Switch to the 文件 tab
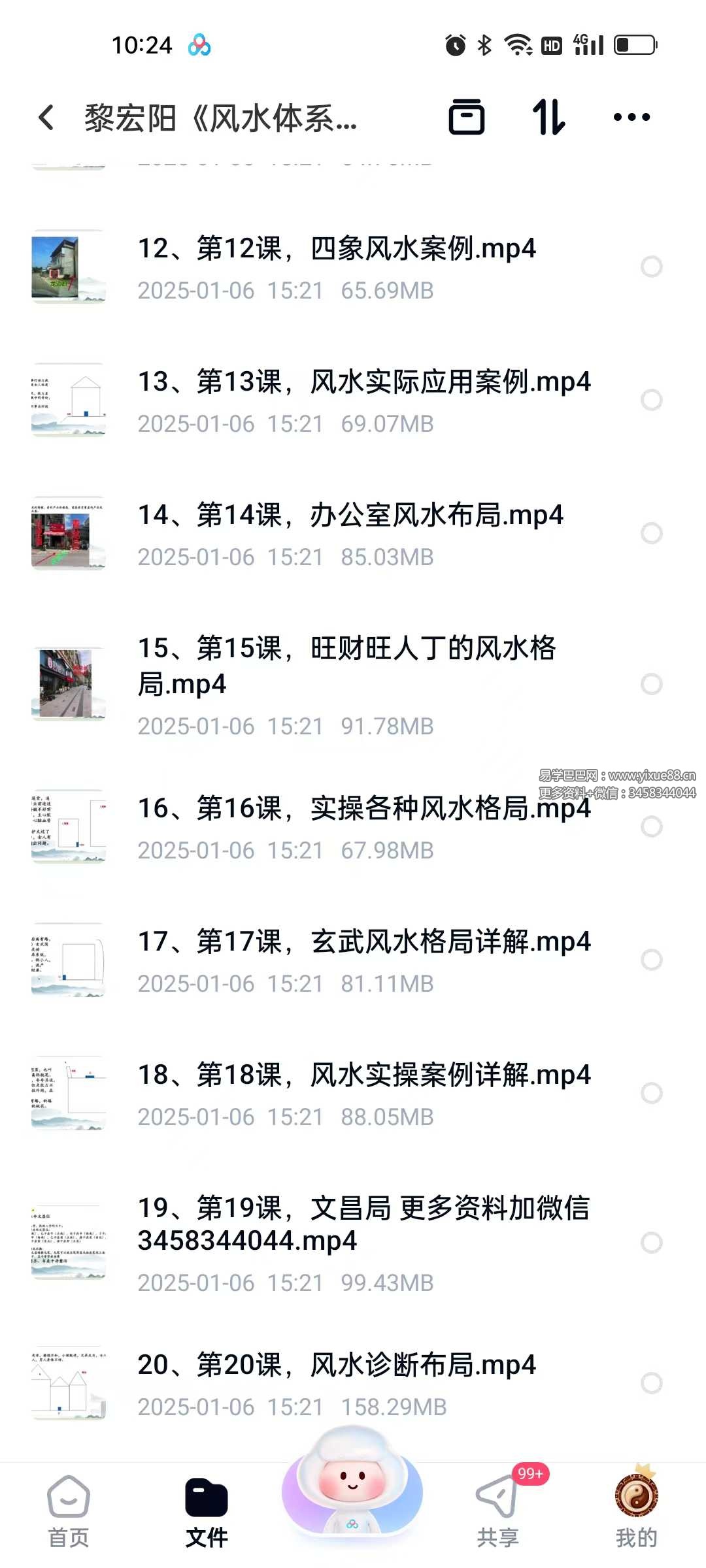Screen dimensions: 706x1568 207,1512
